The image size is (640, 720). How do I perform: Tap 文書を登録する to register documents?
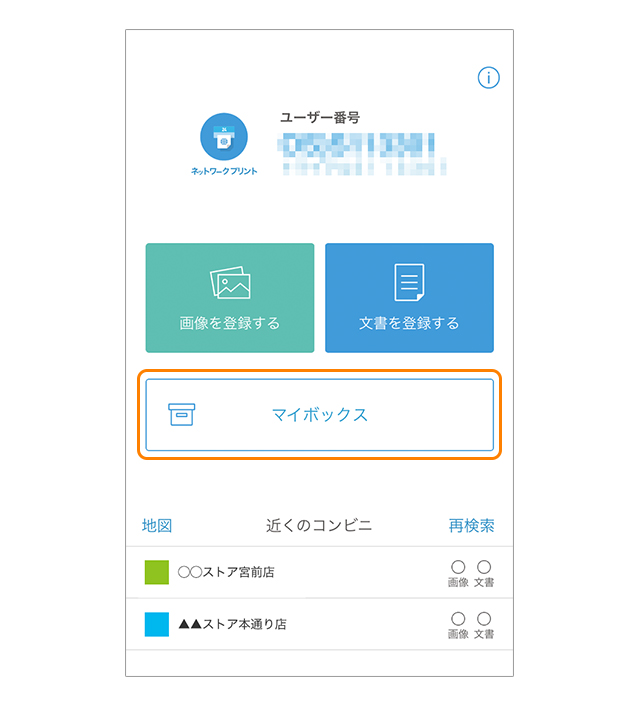tap(409, 298)
